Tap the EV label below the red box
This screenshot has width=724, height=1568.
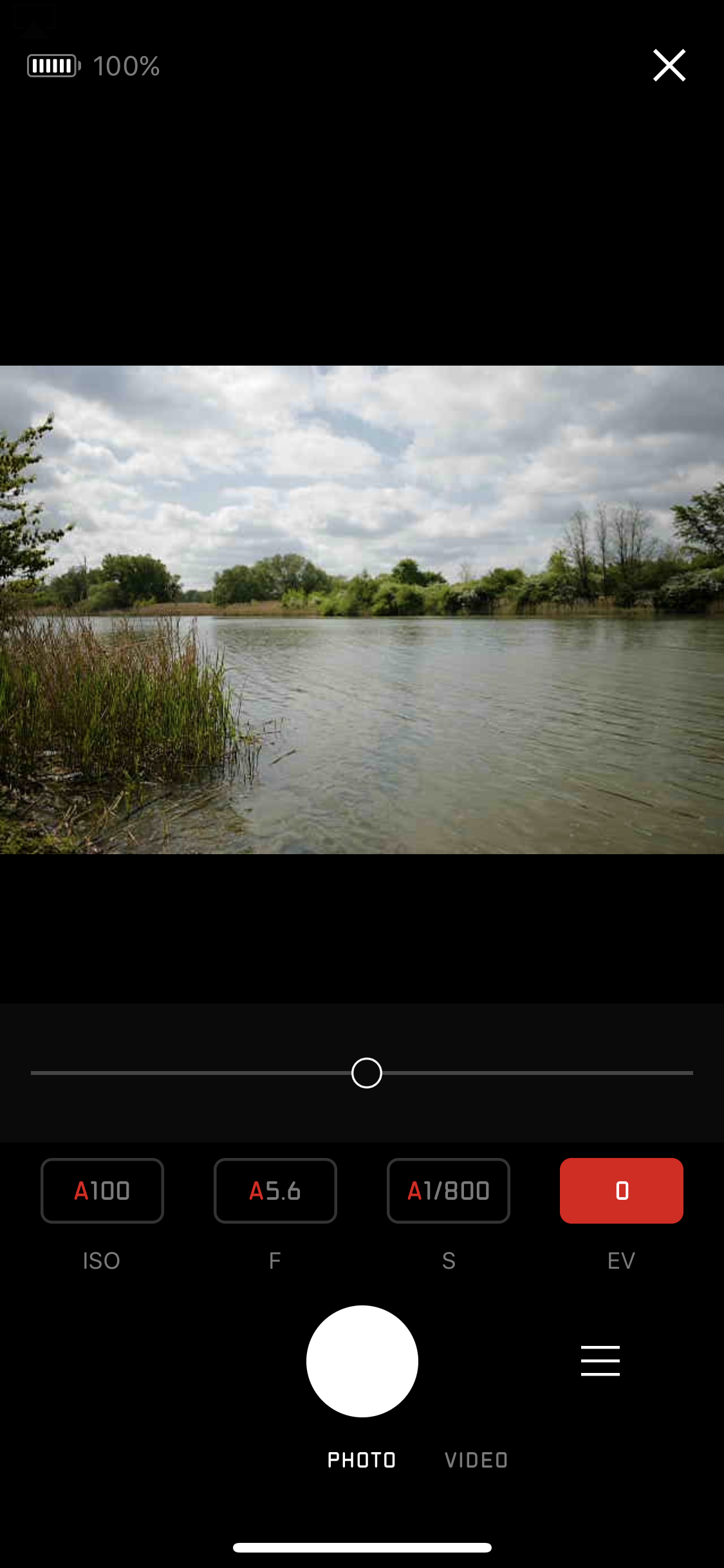coord(621,1260)
